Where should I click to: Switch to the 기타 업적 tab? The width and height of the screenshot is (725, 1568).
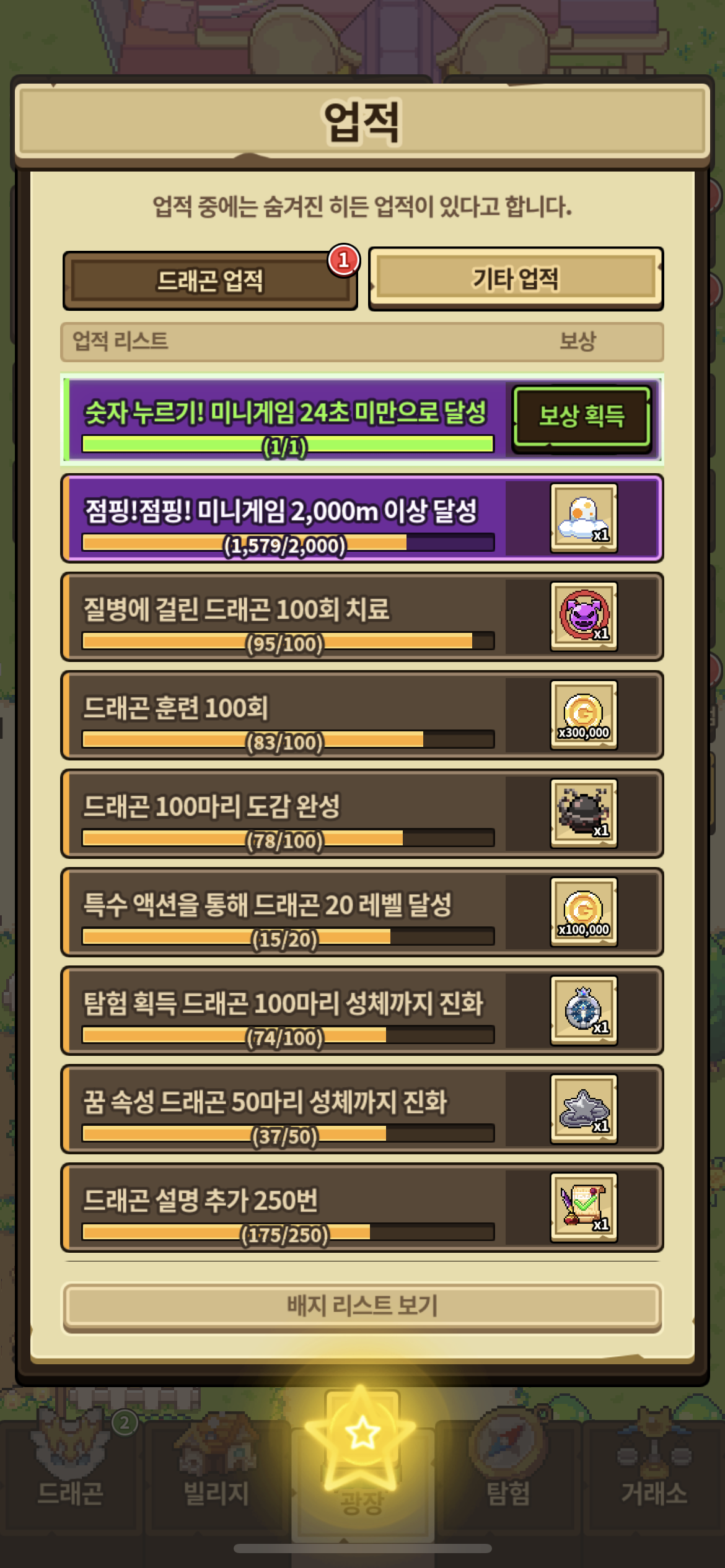pos(516,279)
